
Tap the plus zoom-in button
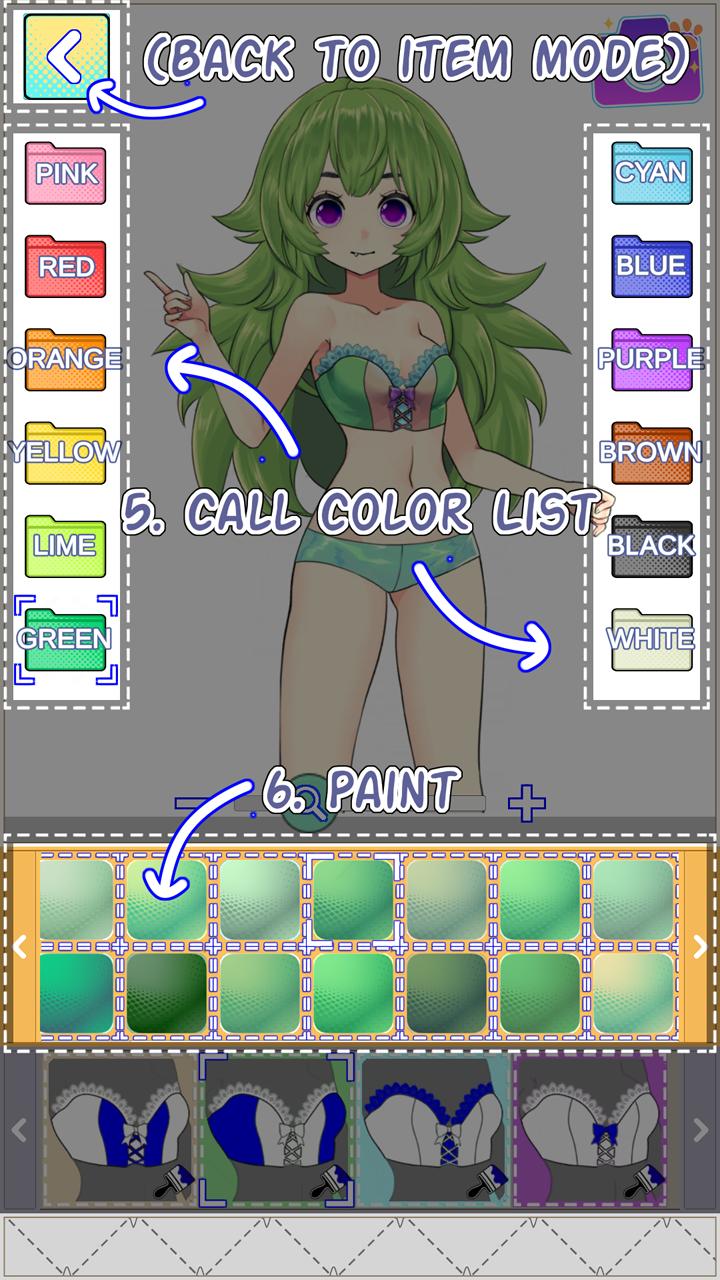tap(527, 802)
